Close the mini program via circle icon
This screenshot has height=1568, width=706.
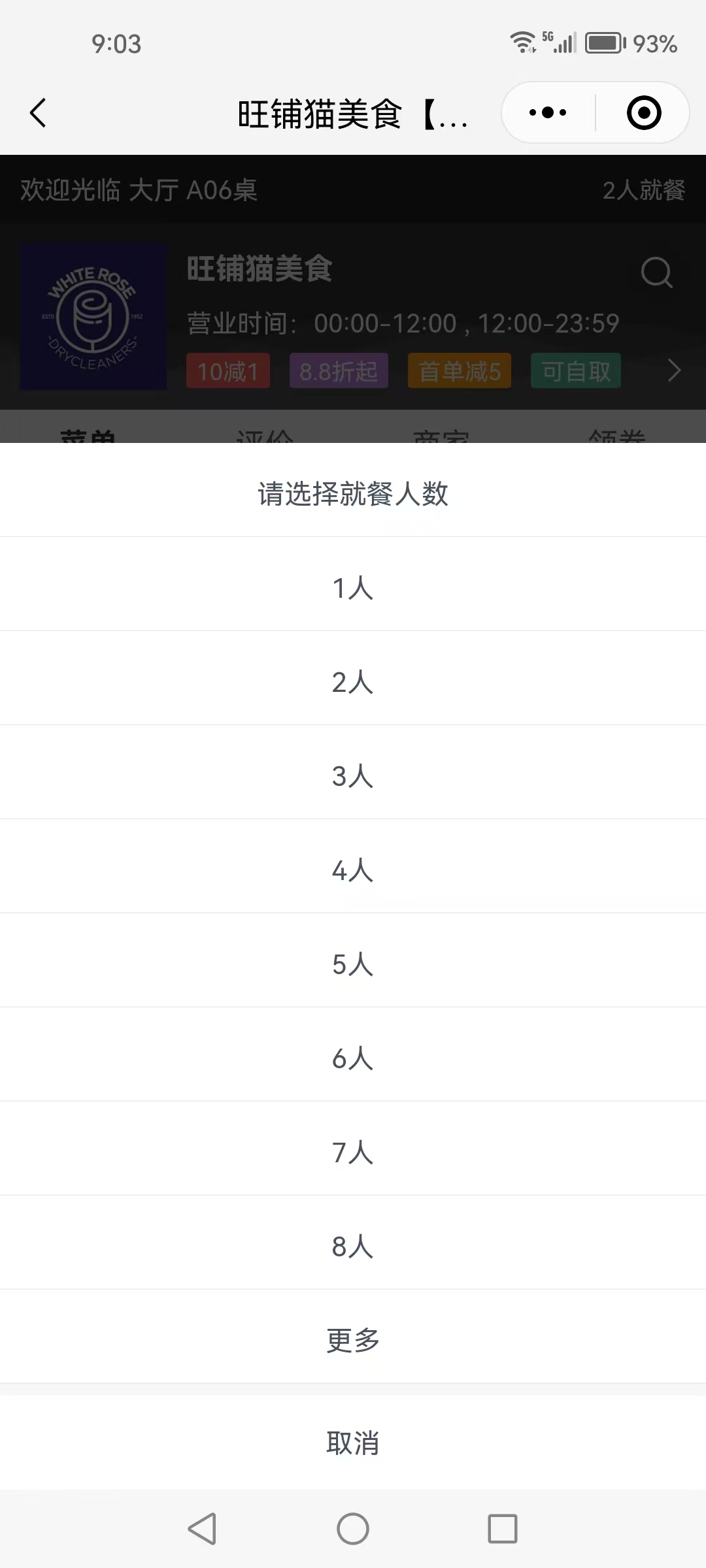[x=644, y=112]
